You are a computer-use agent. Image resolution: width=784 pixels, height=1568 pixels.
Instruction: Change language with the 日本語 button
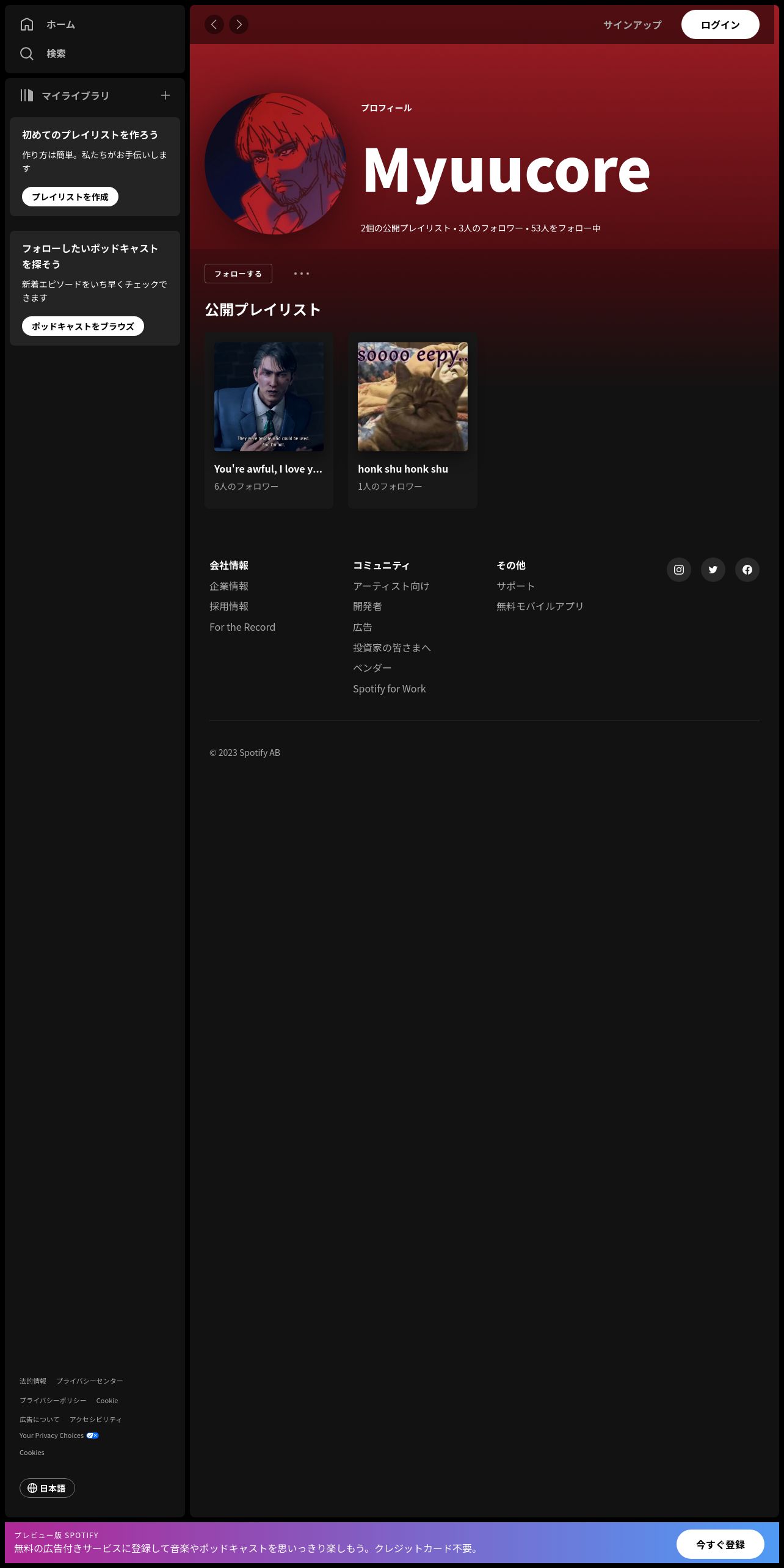coord(47,1488)
